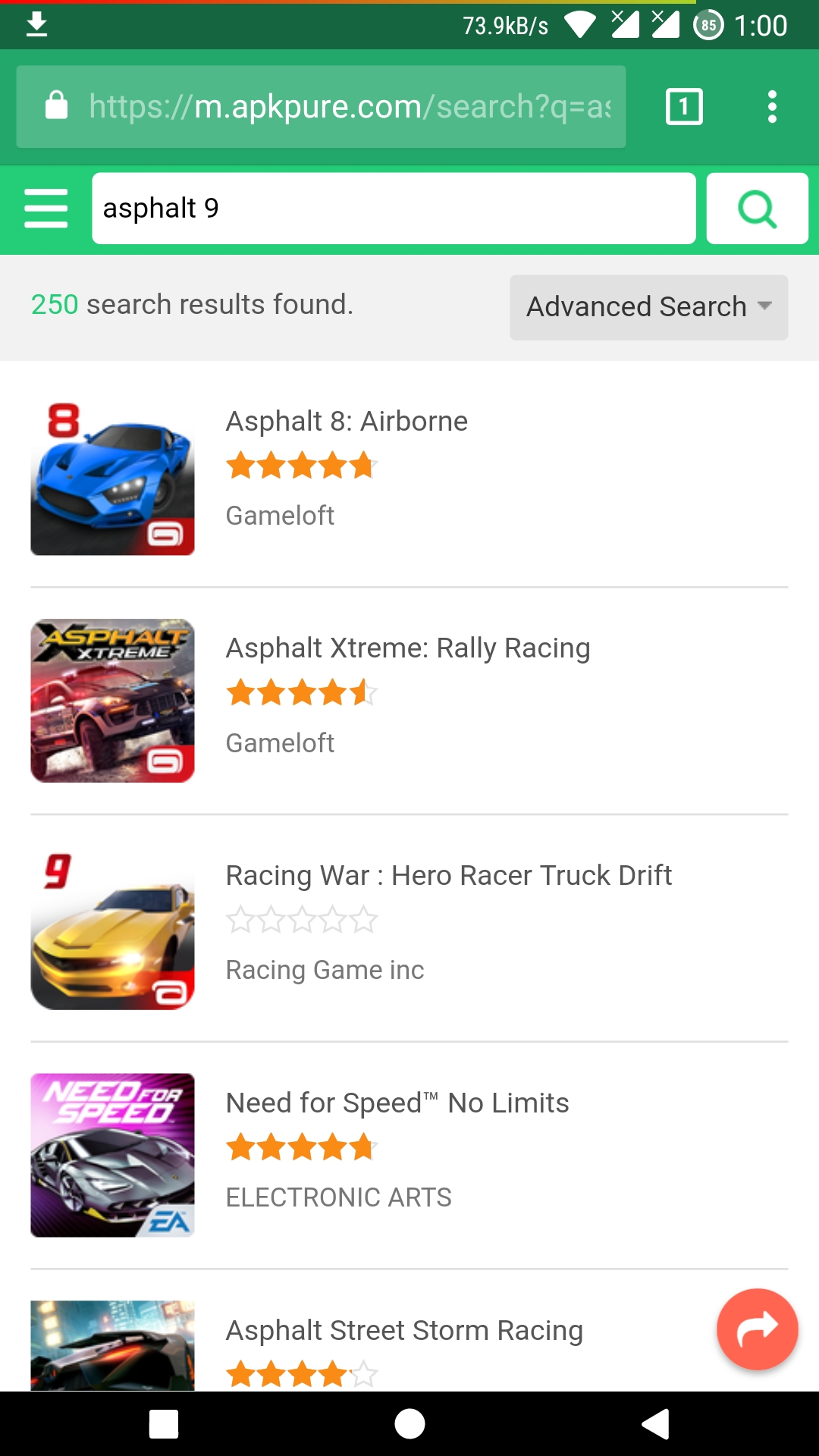Open the Need for Speed No Limits page
Viewport: 819px width, 1456px height.
point(397,1103)
